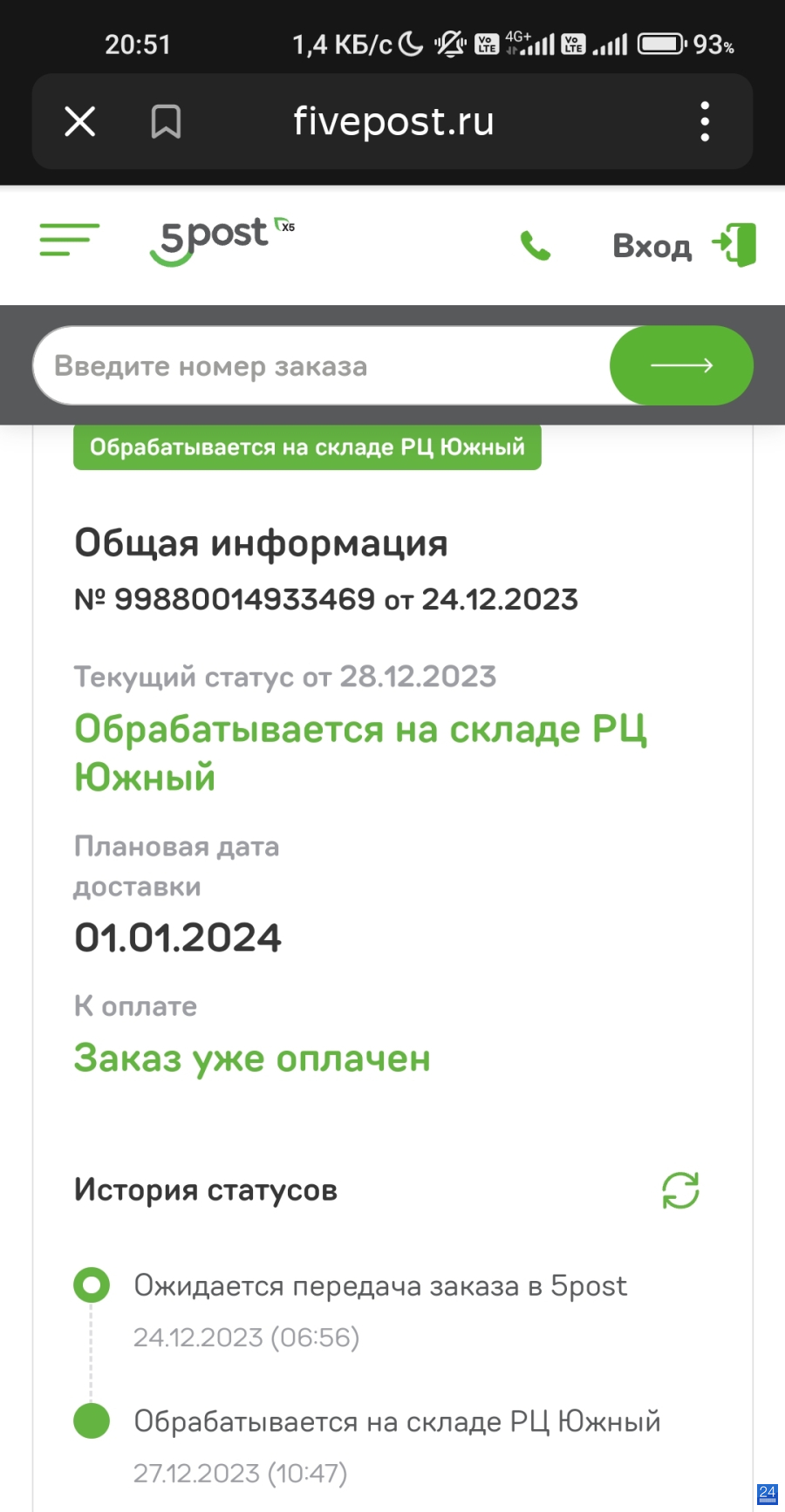Go to the 5post home via its logo
Viewport: 785px width, 1512px height.
click(222, 241)
